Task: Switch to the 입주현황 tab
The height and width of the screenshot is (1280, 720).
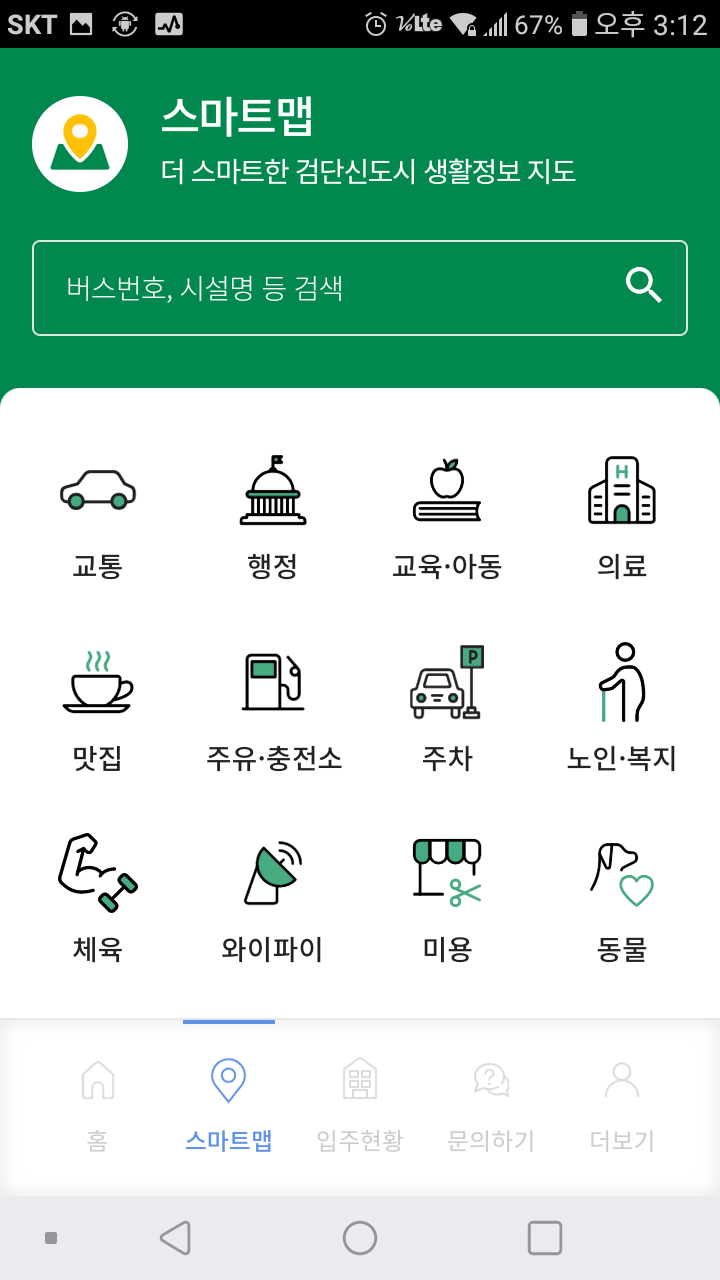Action: pos(359,1105)
